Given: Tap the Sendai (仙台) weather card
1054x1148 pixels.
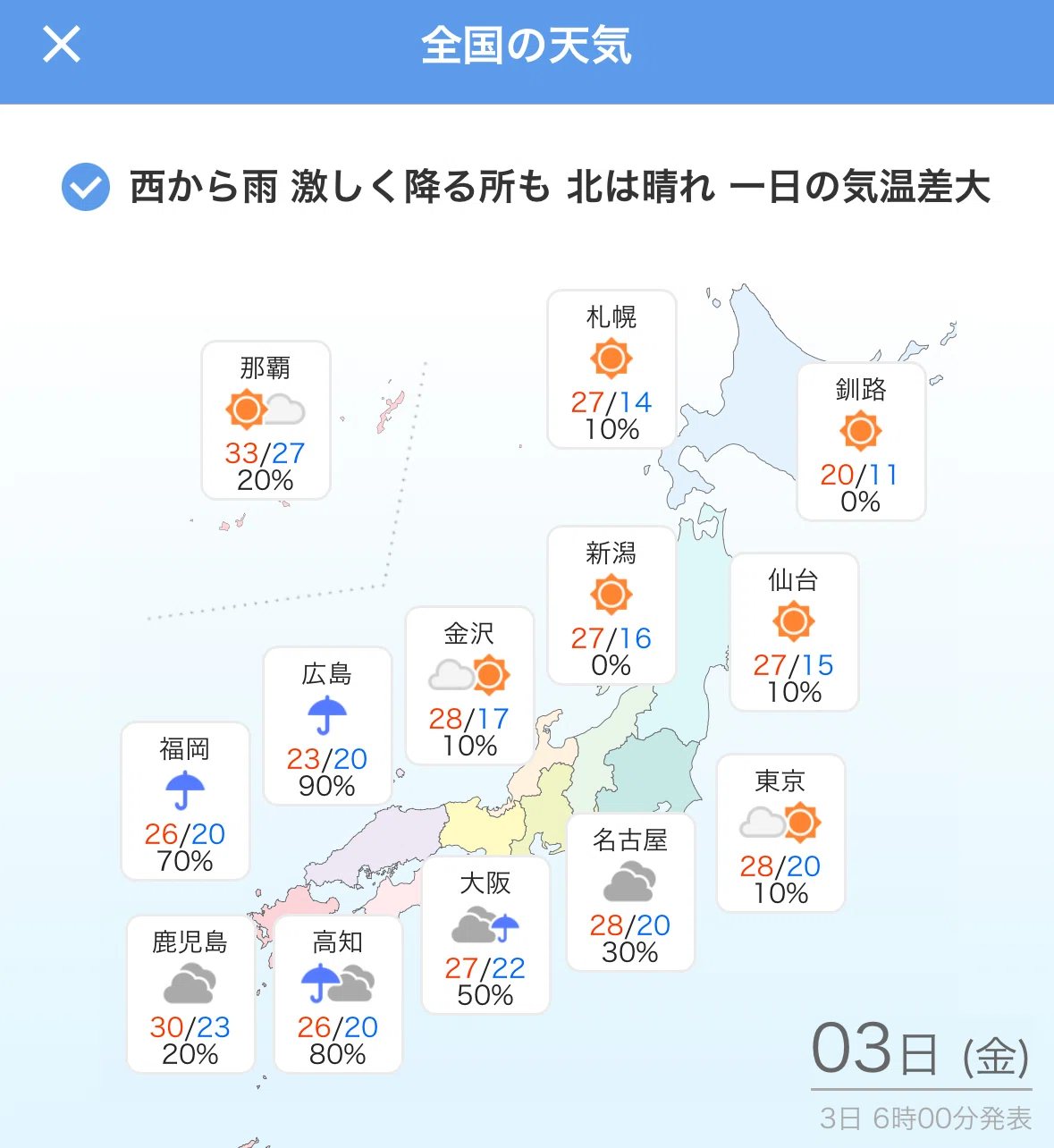Looking at the screenshot, I should pos(794,632).
